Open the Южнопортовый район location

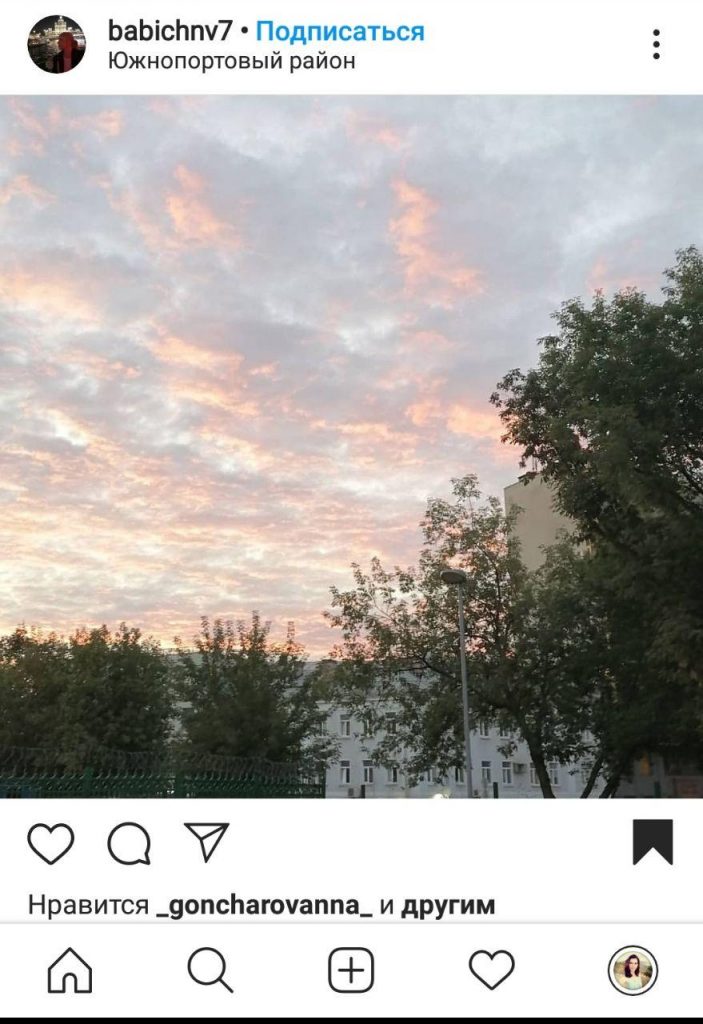click(231, 61)
